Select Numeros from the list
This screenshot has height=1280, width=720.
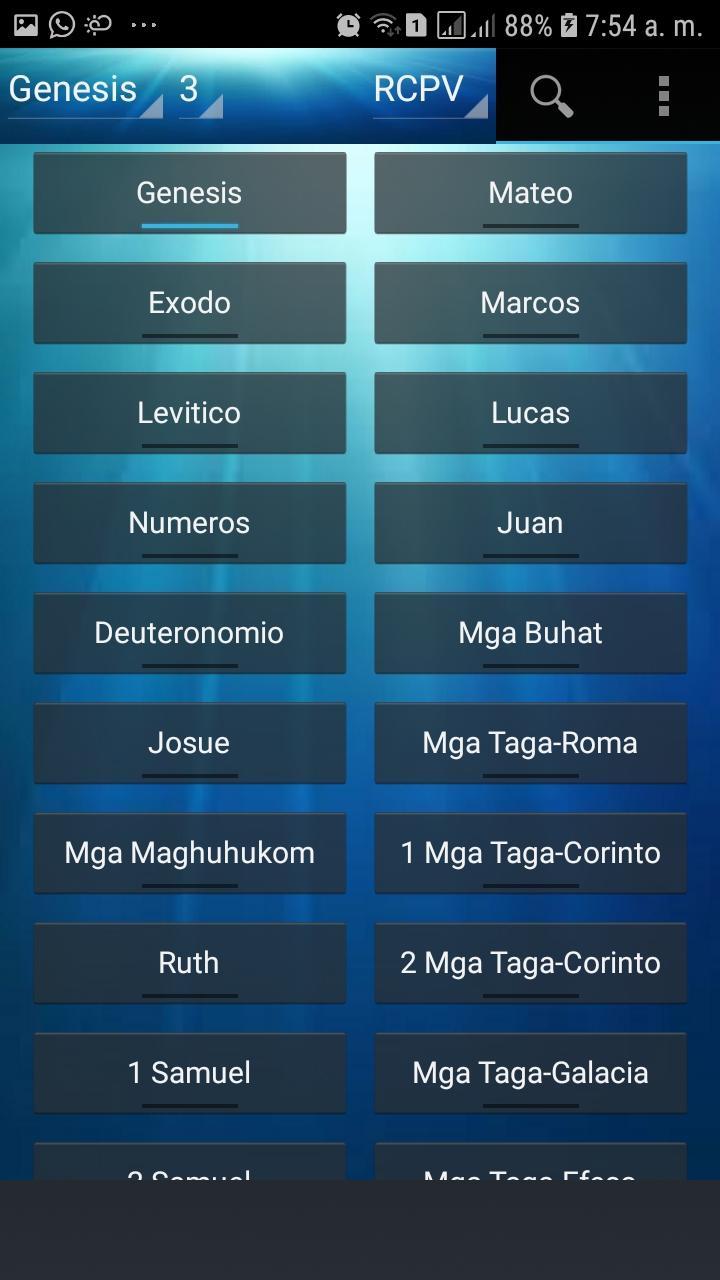[190, 523]
